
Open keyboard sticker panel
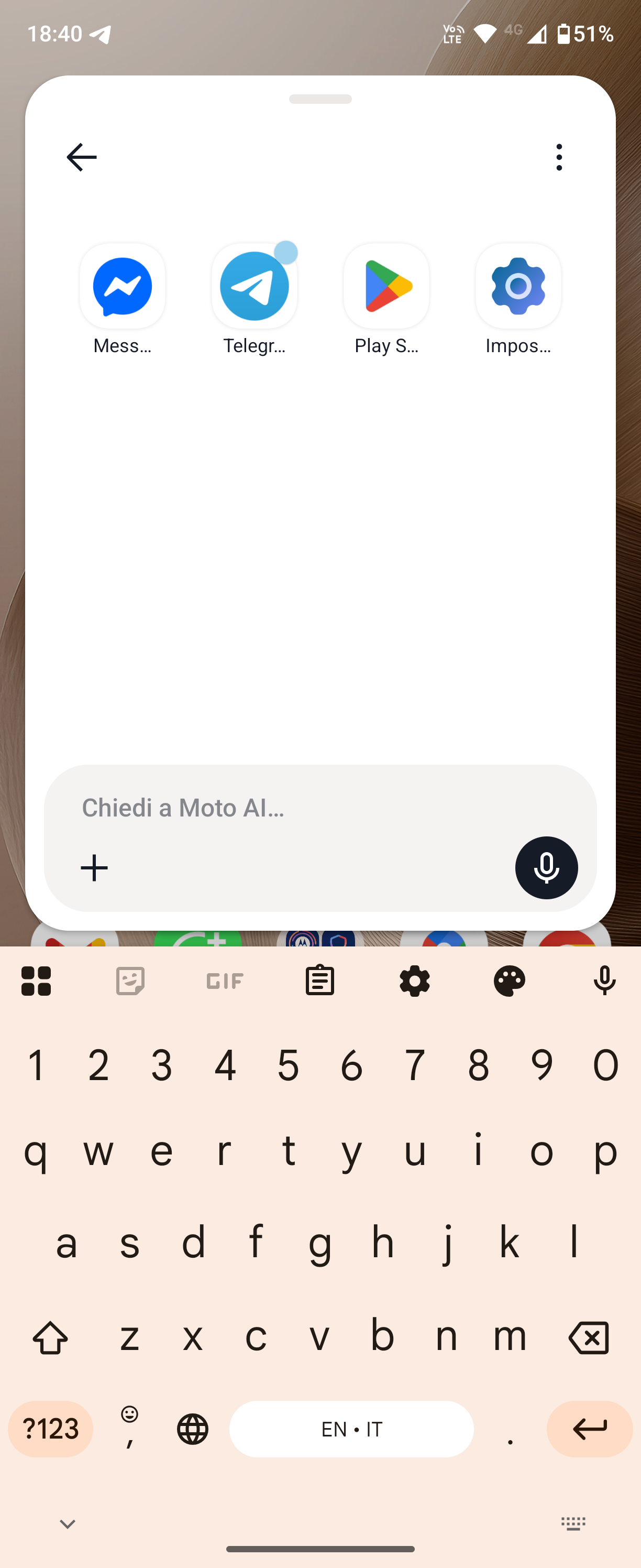(130, 981)
